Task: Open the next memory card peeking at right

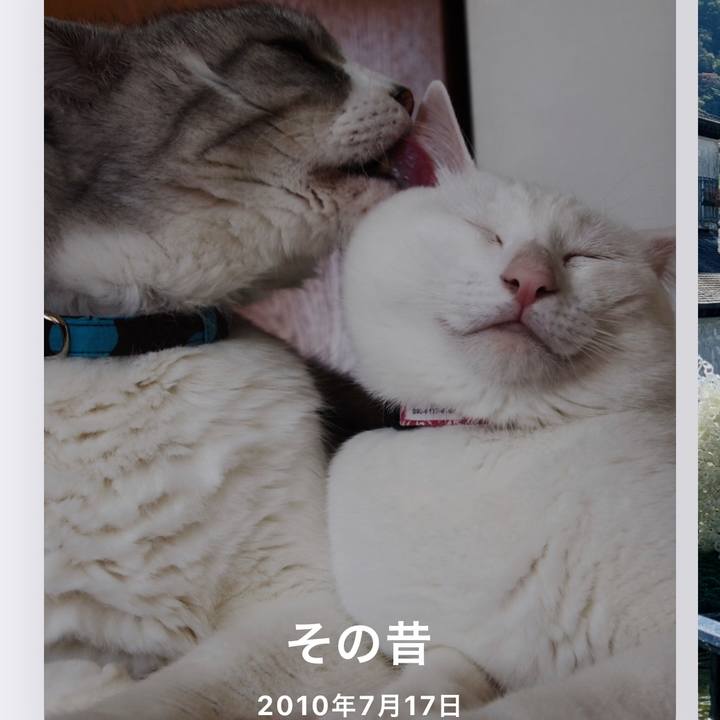Action: click(709, 360)
